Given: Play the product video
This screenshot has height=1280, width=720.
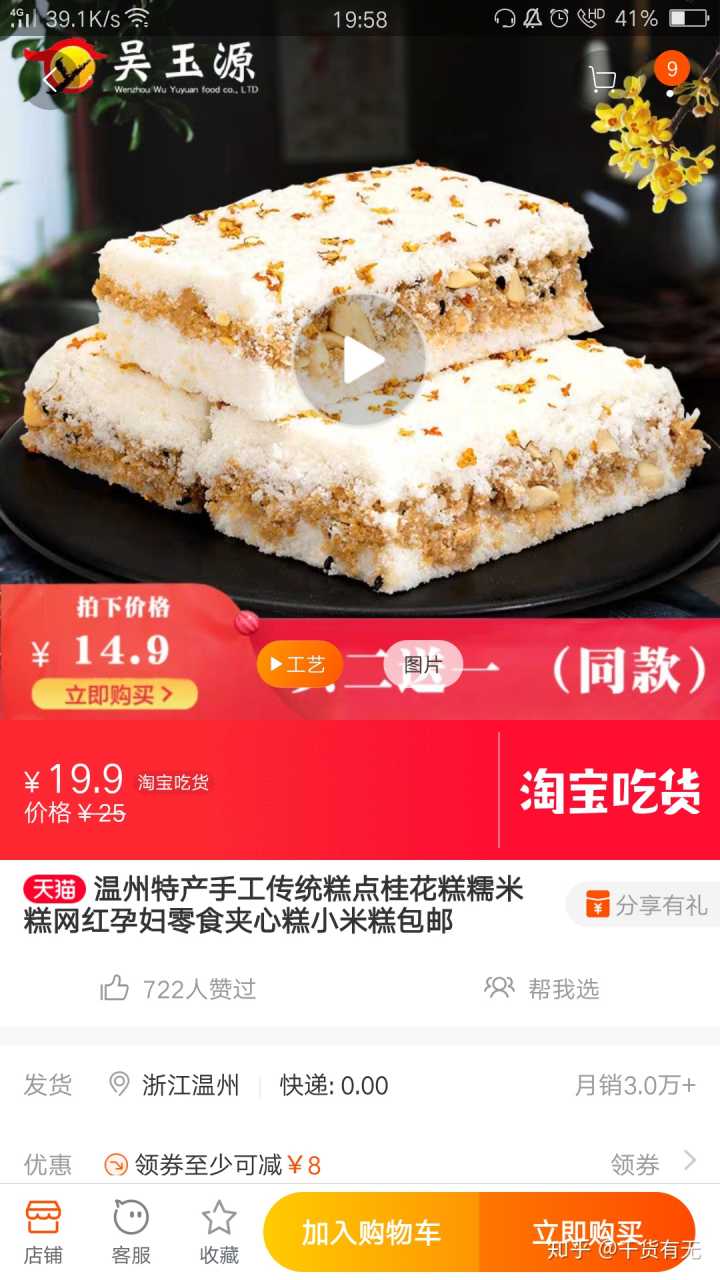Looking at the screenshot, I should click(360, 360).
